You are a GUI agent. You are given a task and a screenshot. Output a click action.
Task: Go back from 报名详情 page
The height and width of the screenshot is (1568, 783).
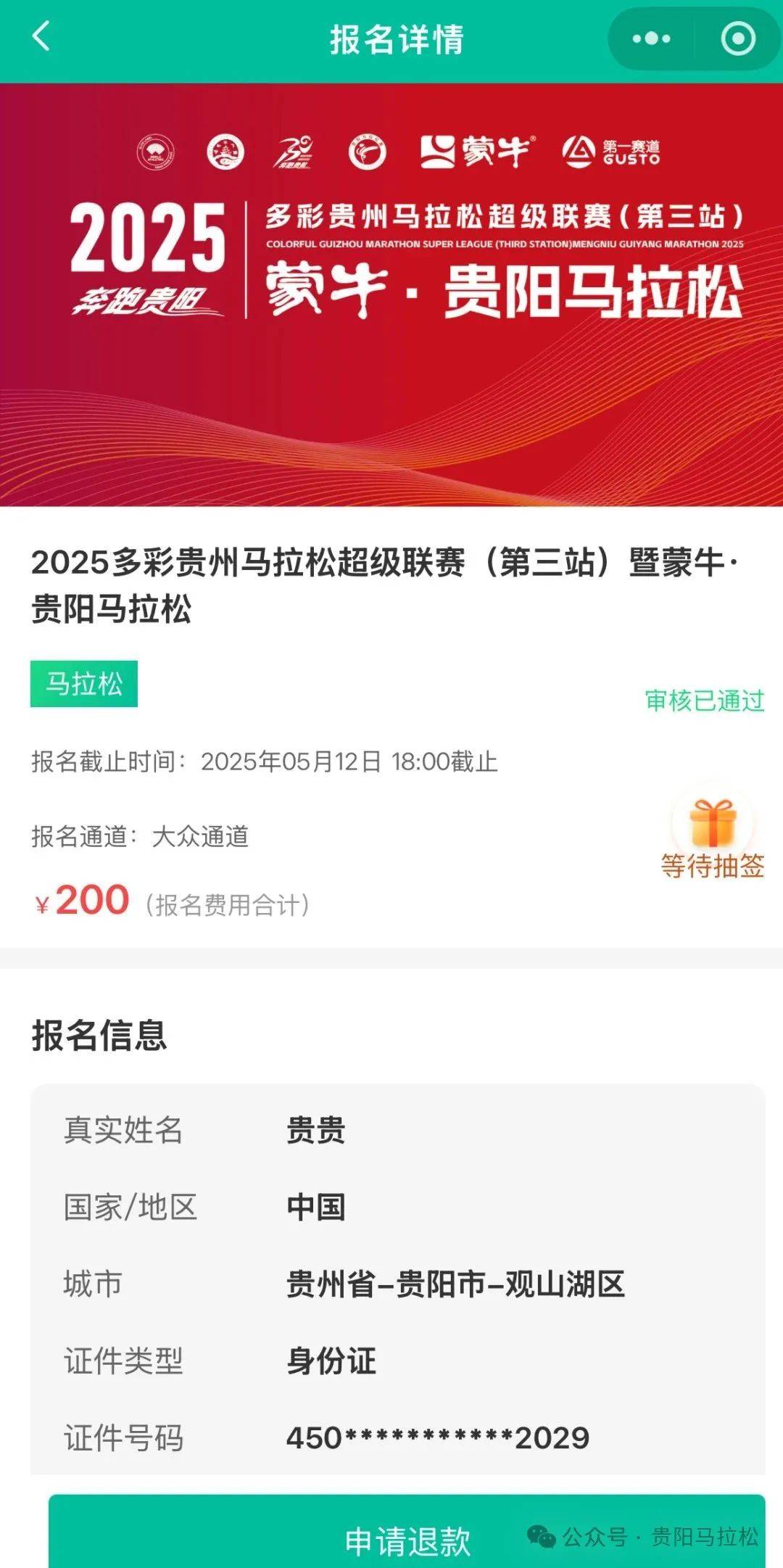tap(41, 36)
